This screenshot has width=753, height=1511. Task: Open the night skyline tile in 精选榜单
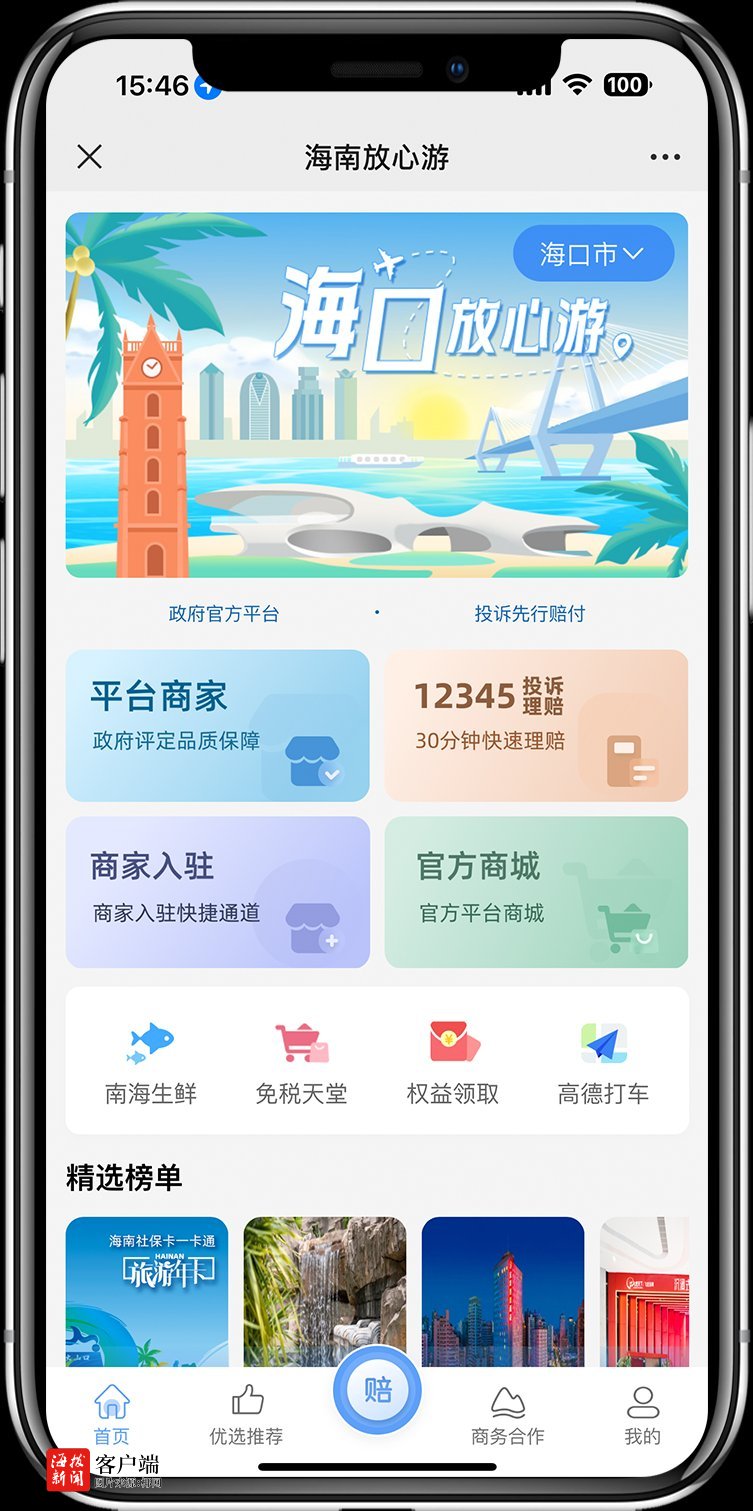[x=503, y=1290]
